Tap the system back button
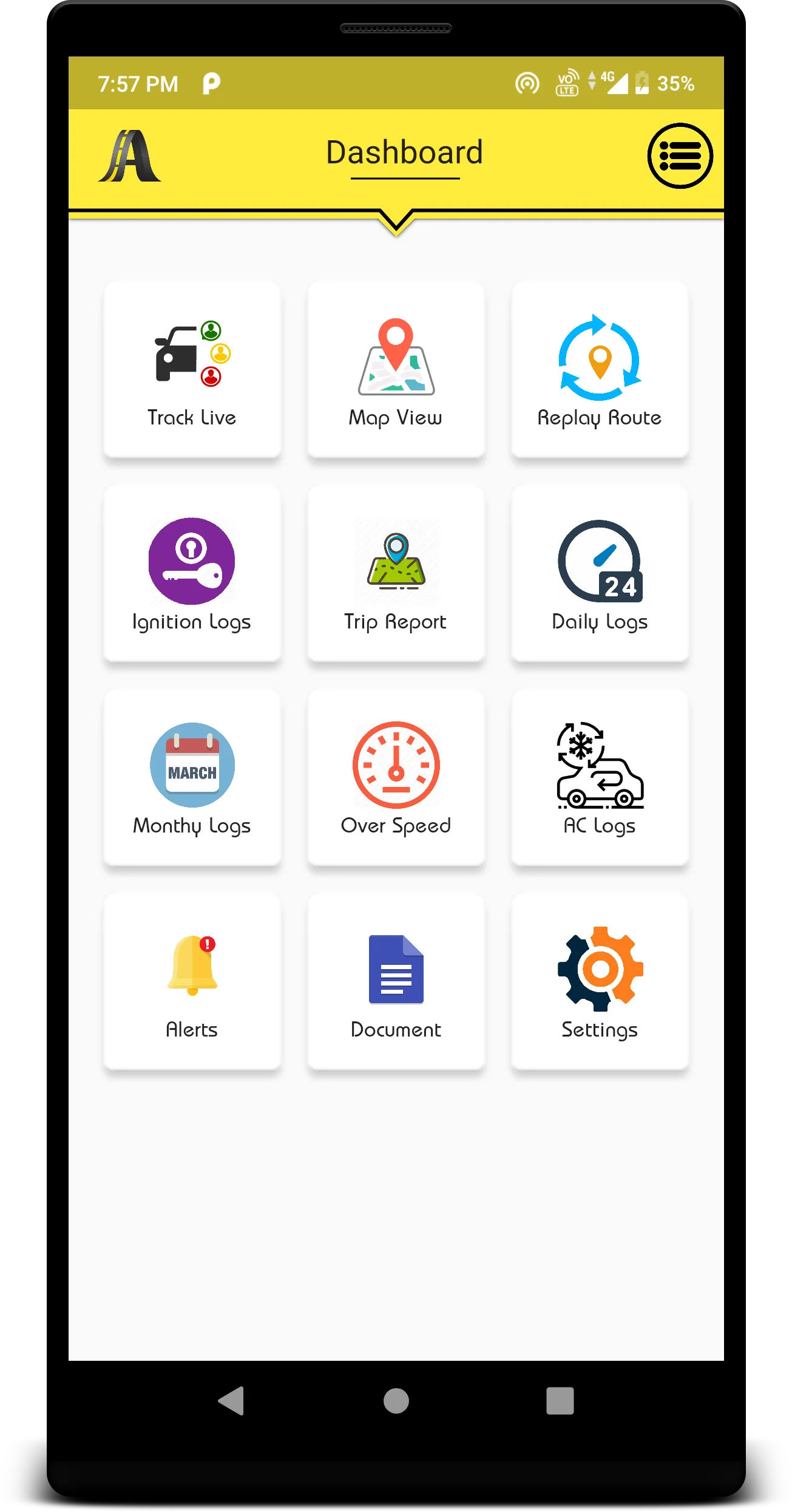 click(231, 1400)
